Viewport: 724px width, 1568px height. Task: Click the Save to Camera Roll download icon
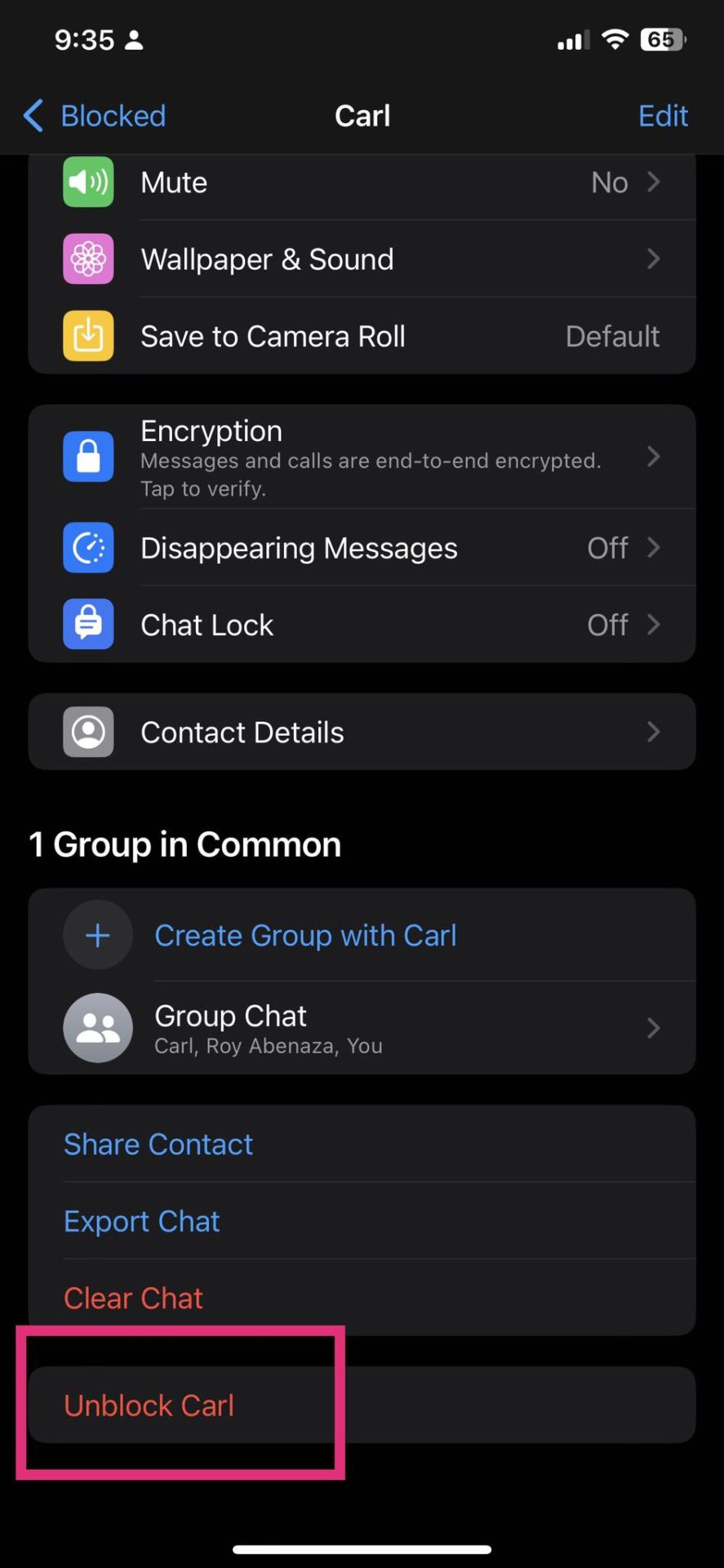87,336
